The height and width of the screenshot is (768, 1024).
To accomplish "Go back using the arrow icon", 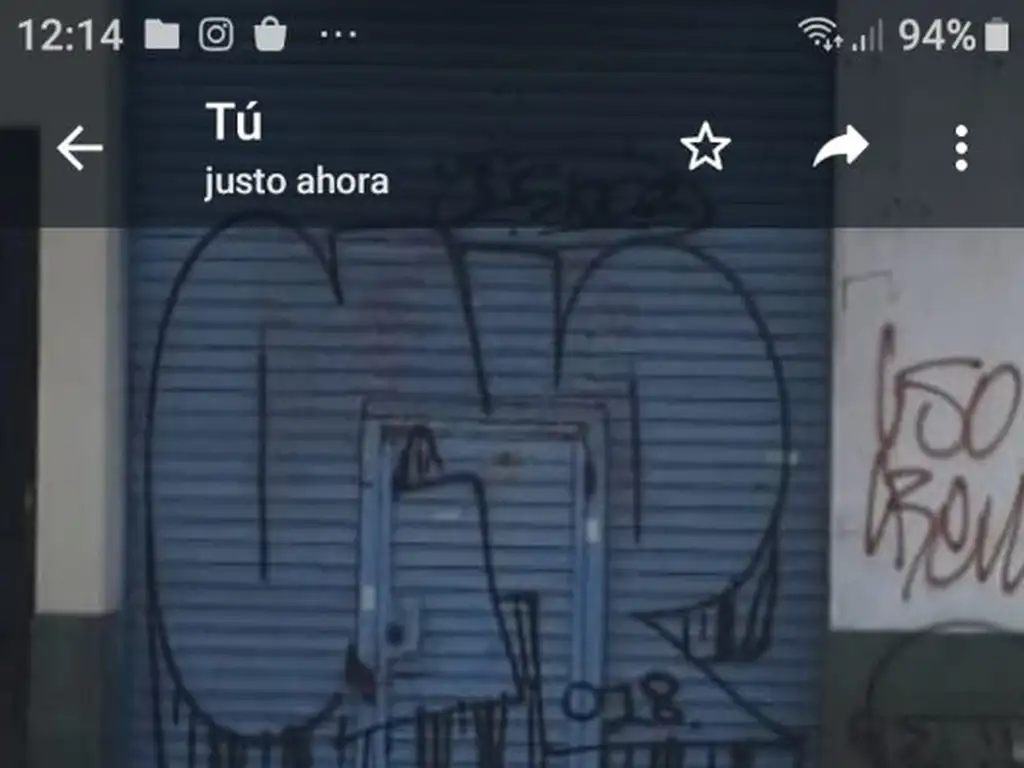I will point(80,149).
